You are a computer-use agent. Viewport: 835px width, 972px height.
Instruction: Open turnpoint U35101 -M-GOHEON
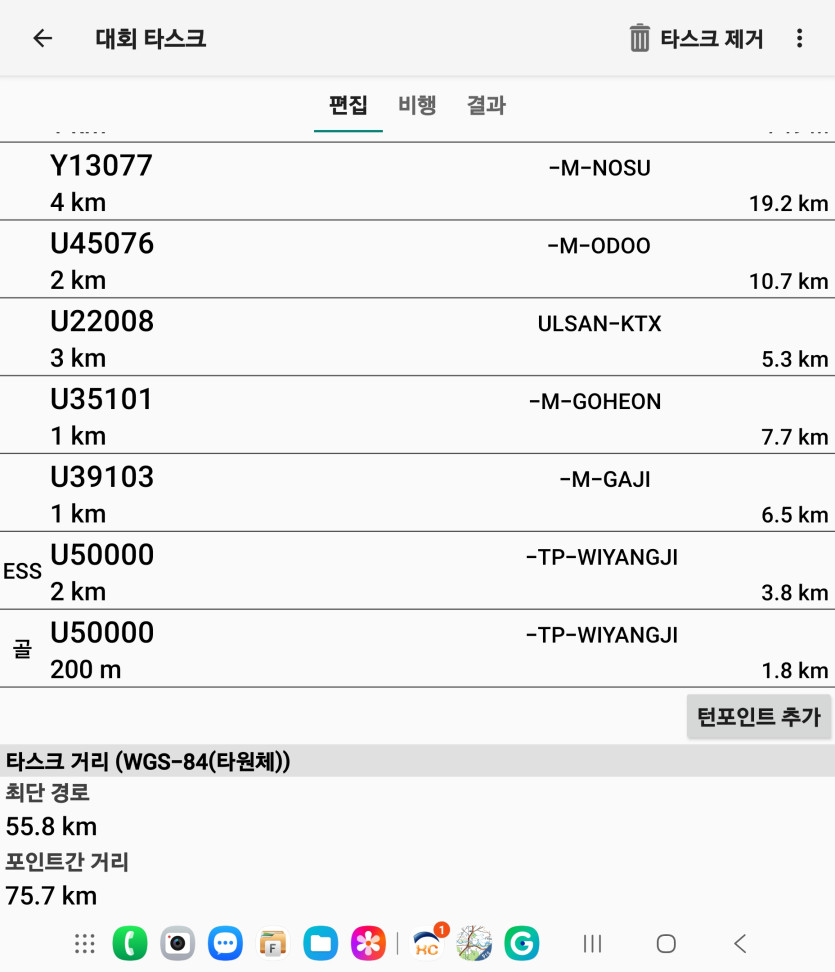point(417,416)
